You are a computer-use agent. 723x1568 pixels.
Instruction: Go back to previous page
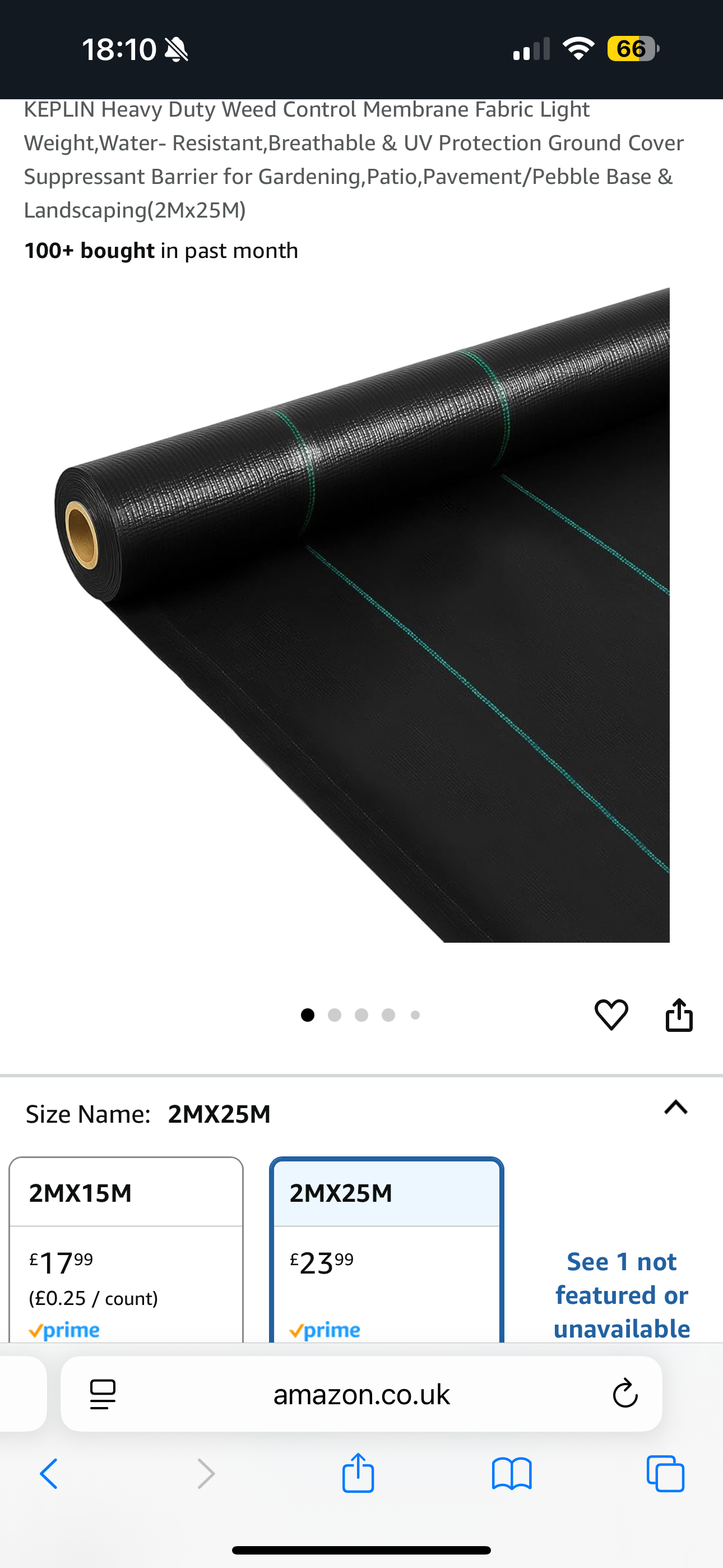[49, 1474]
